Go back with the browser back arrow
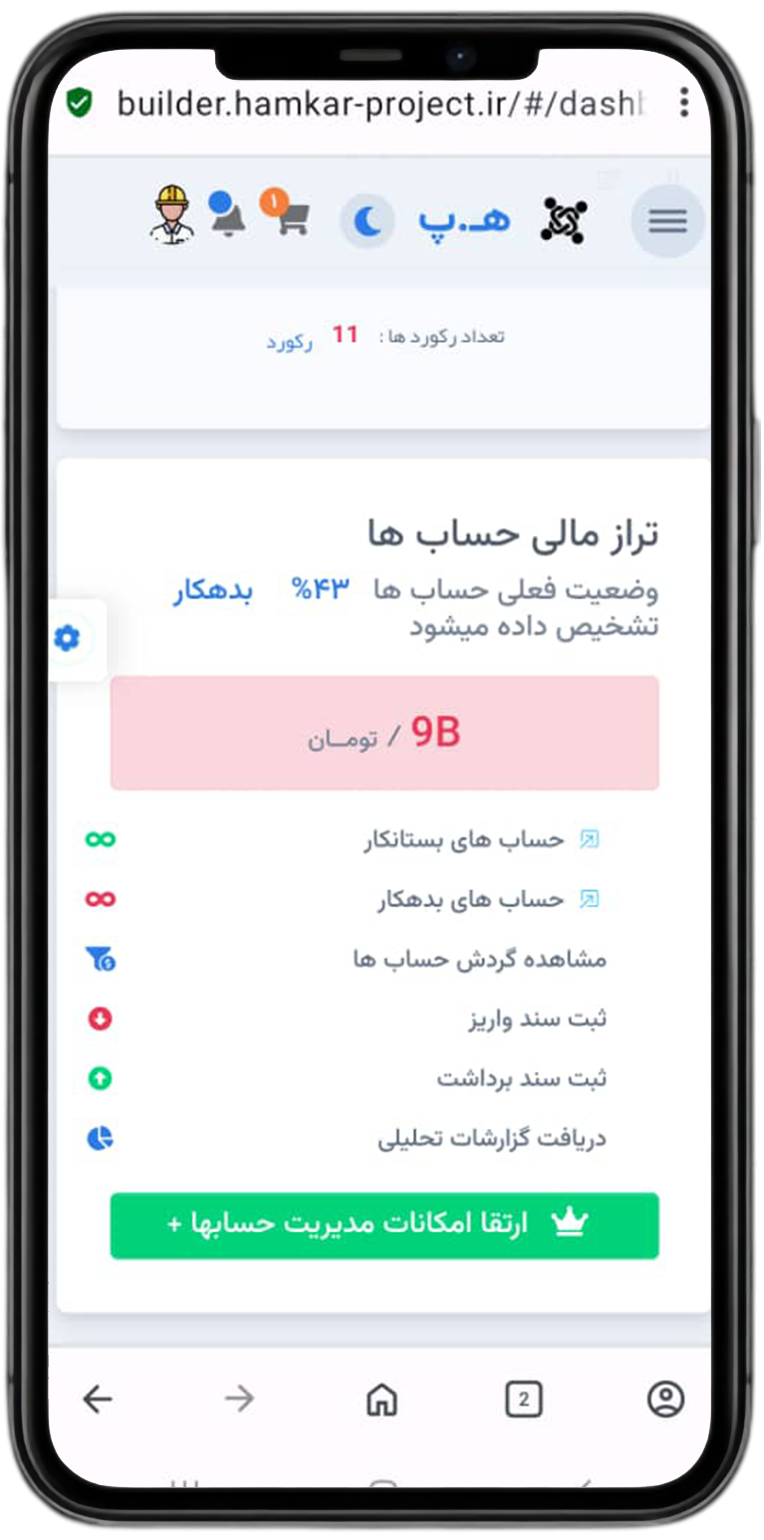 coord(97,1399)
